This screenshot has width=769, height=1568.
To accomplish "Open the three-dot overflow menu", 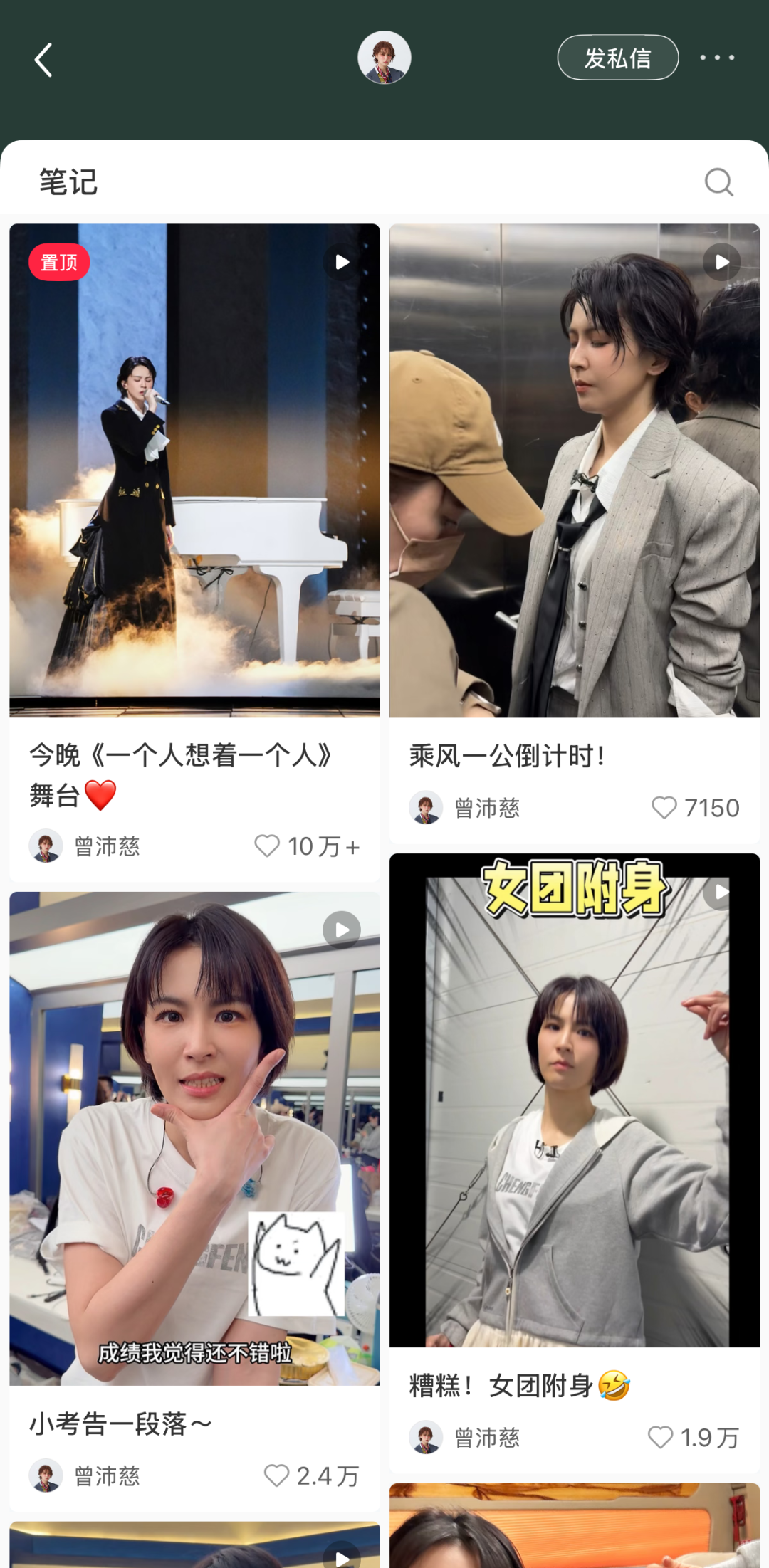I will (717, 58).
